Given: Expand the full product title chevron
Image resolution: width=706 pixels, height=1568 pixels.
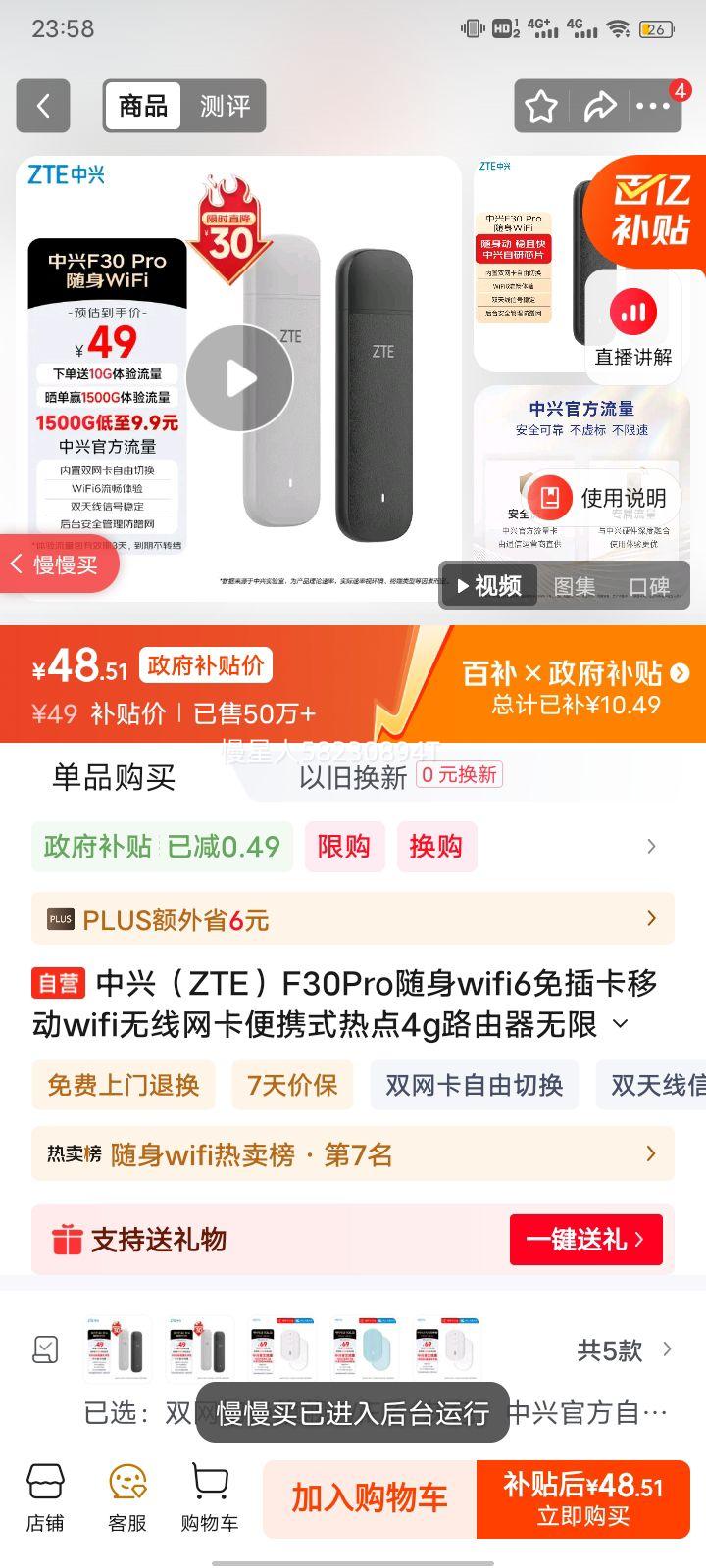Looking at the screenshot, I should pos(618,1022).
